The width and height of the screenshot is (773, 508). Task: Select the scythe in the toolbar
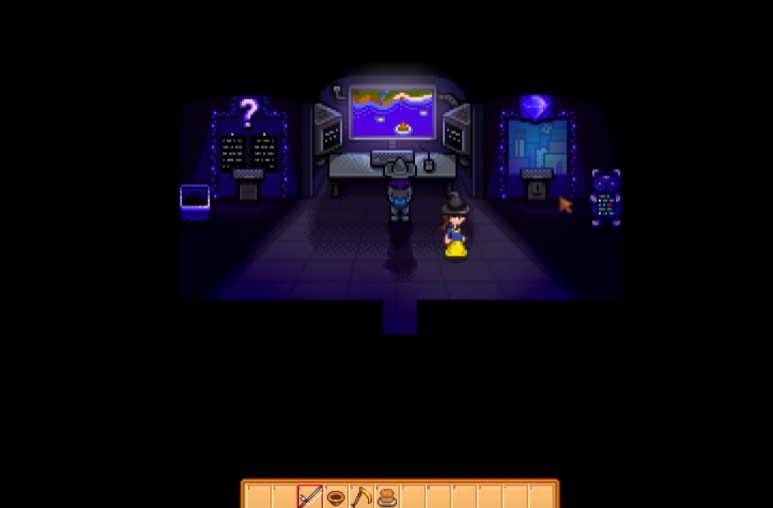click(361, 496)
